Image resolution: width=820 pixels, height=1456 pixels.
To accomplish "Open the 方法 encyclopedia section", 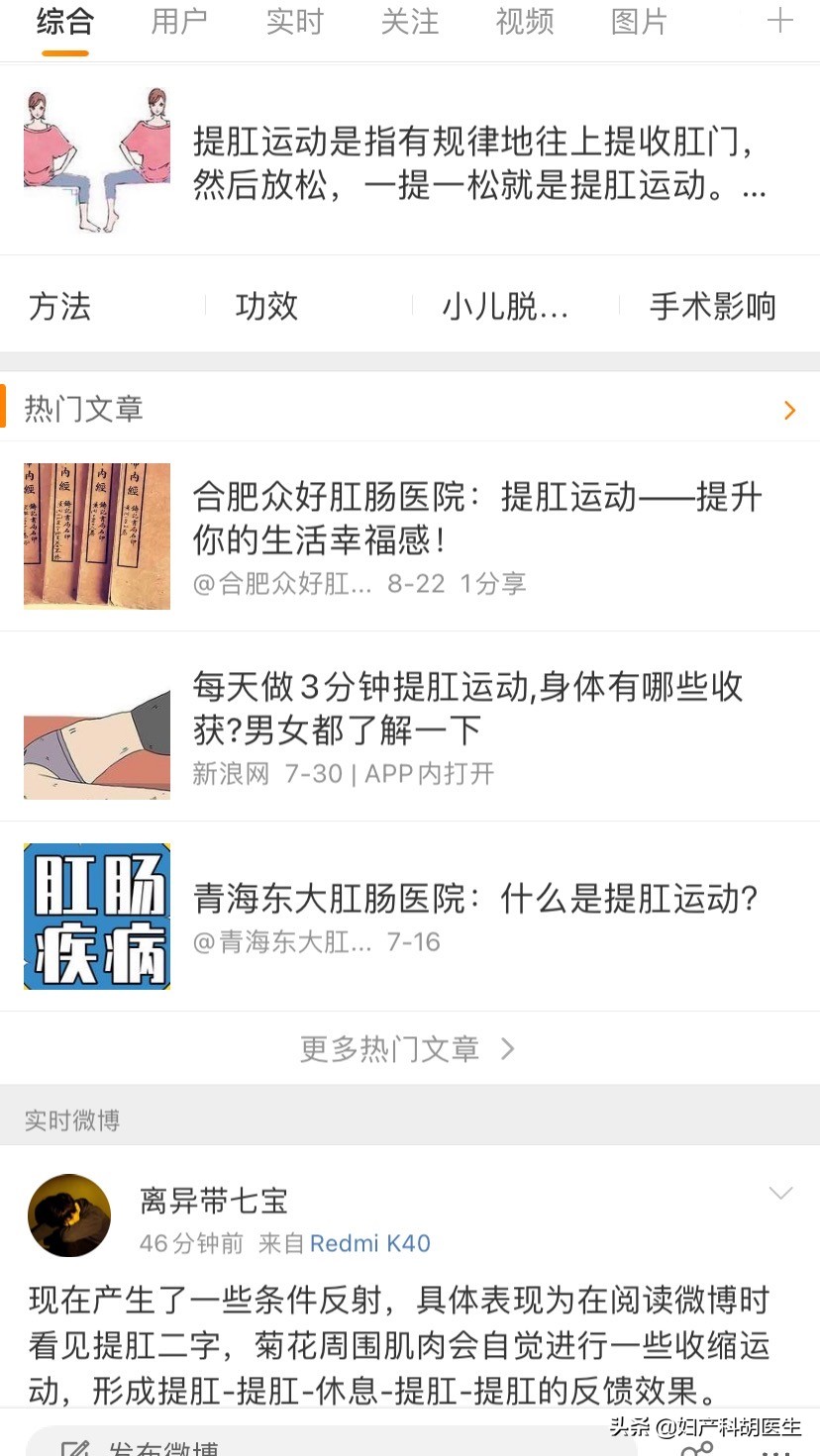I will pos(60,308).
